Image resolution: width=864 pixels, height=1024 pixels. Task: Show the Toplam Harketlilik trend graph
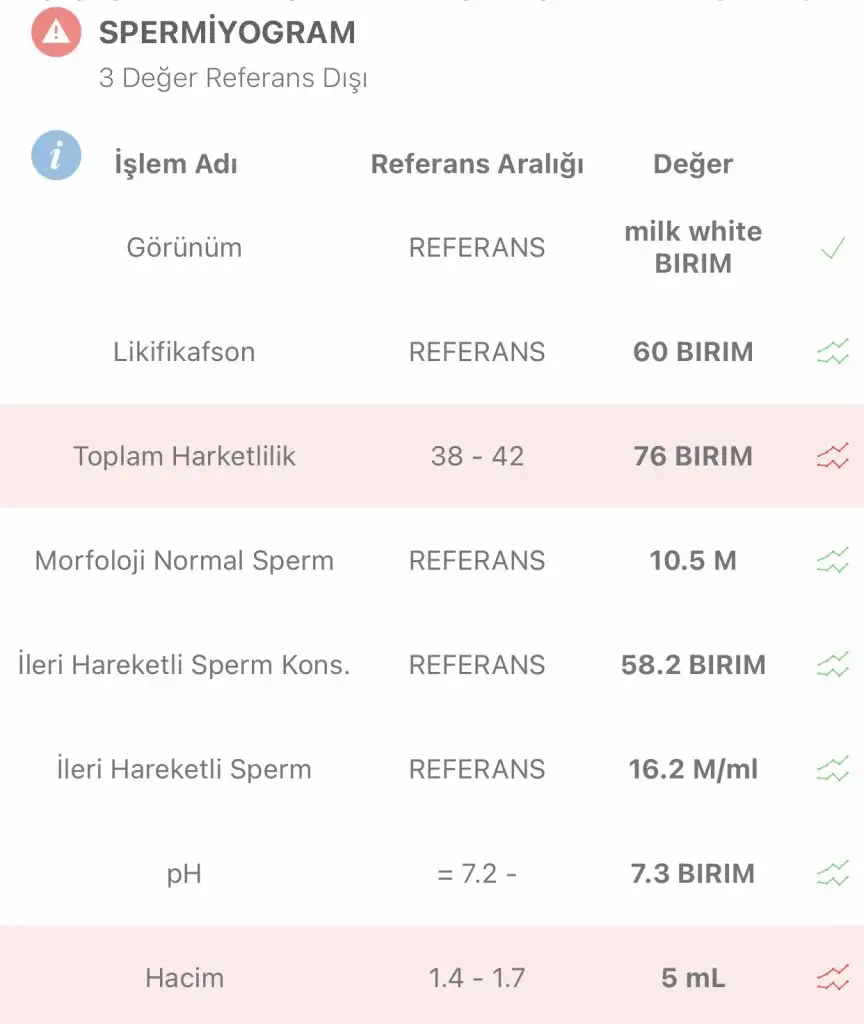(x=832, y=456)
